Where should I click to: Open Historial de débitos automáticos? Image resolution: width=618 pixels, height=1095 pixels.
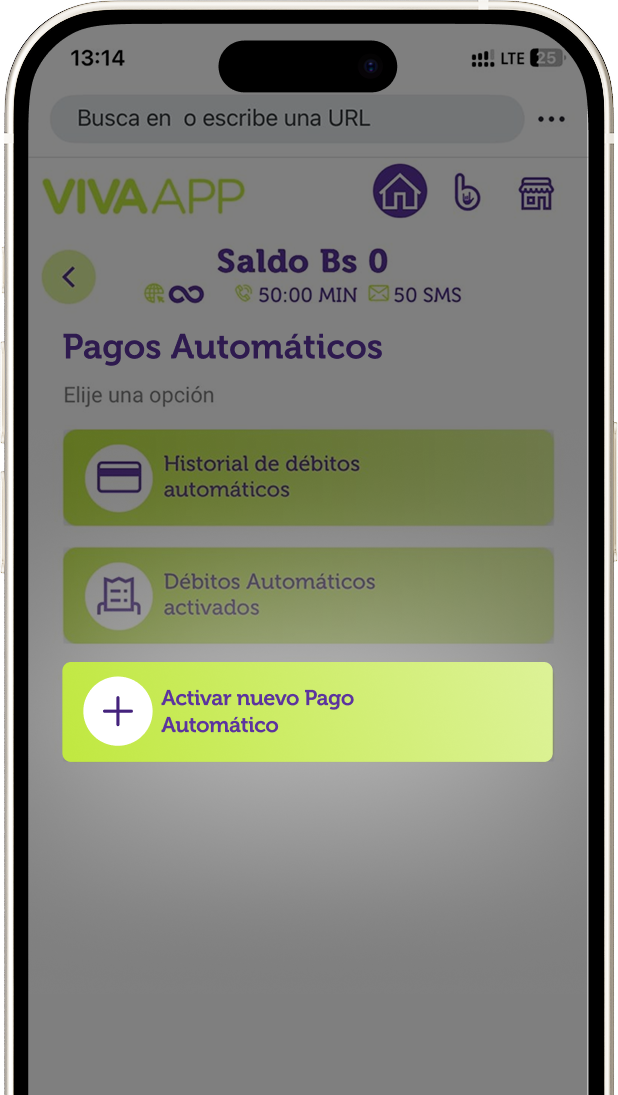(x=308, y=477)
